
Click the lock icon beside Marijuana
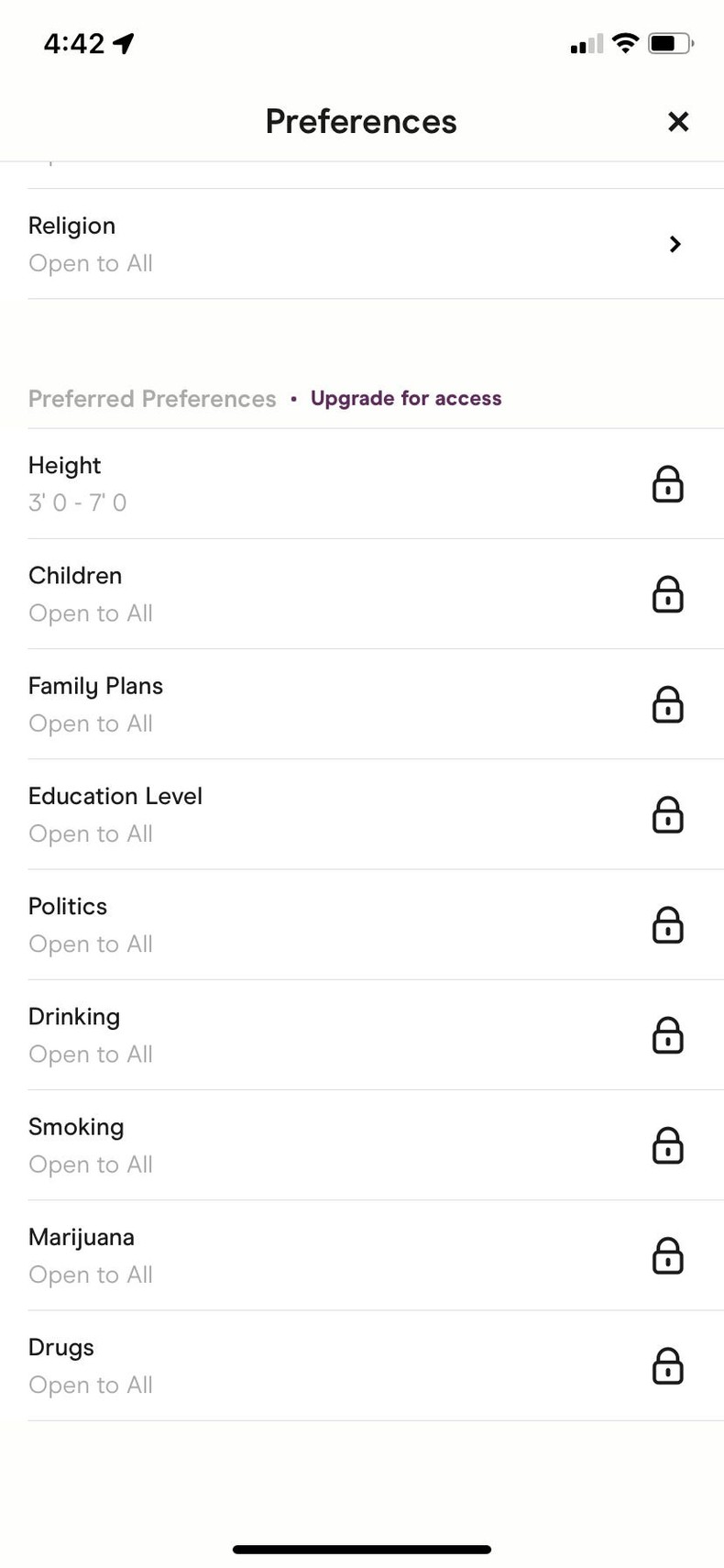point(667,1256)
